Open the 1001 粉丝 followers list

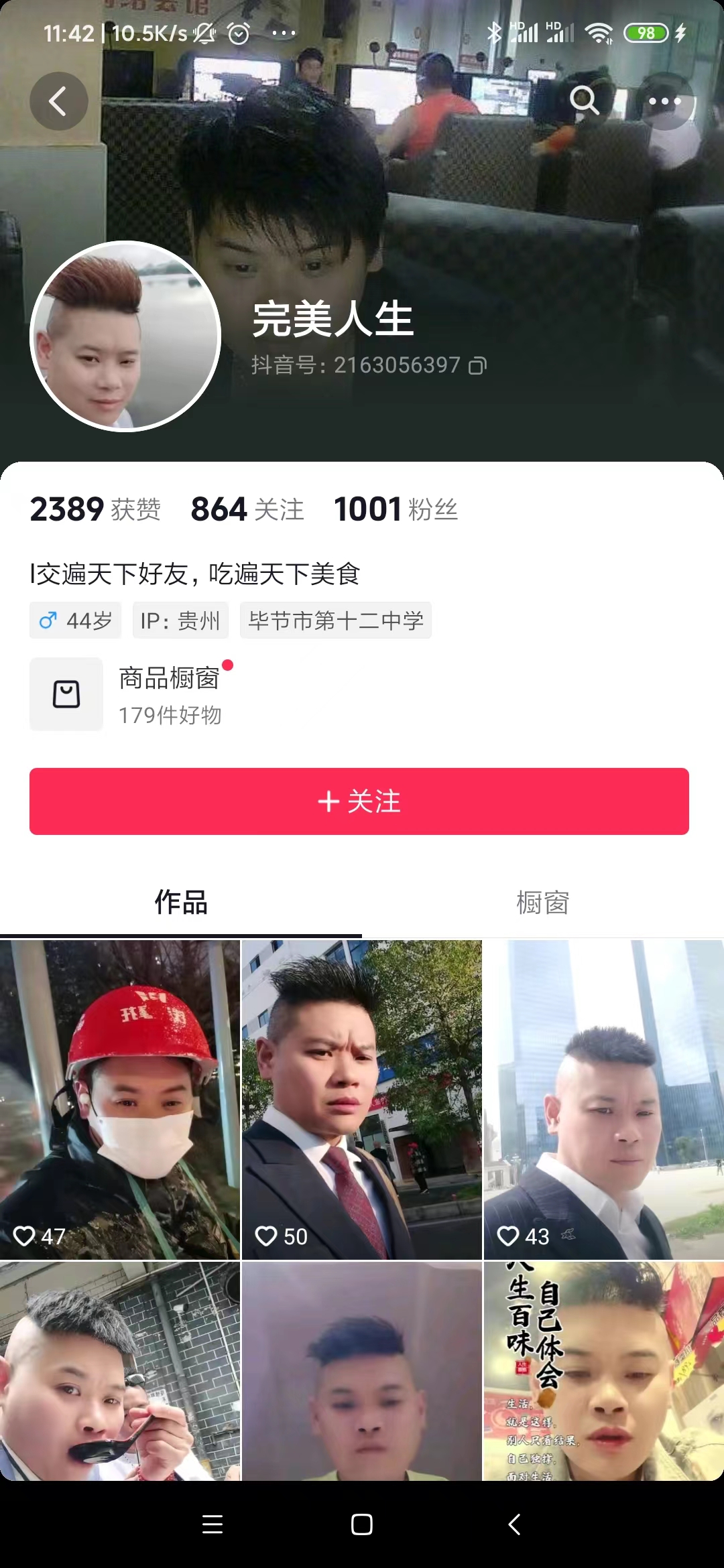point(396,509)
